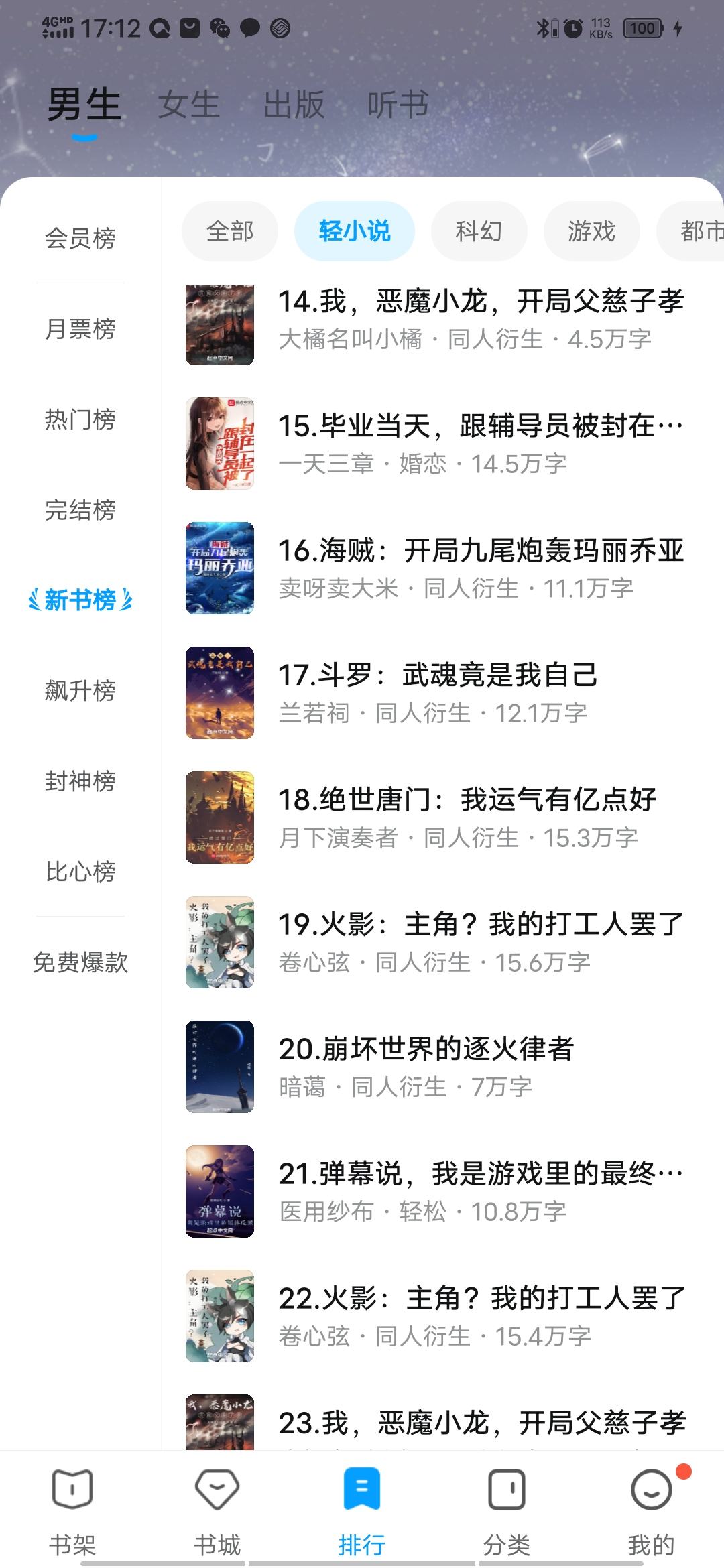This screenshot has width=724, height=1568.
Task: Open book 18 绝世唐门：我运气有亿点好
Action: coord(442,818)
